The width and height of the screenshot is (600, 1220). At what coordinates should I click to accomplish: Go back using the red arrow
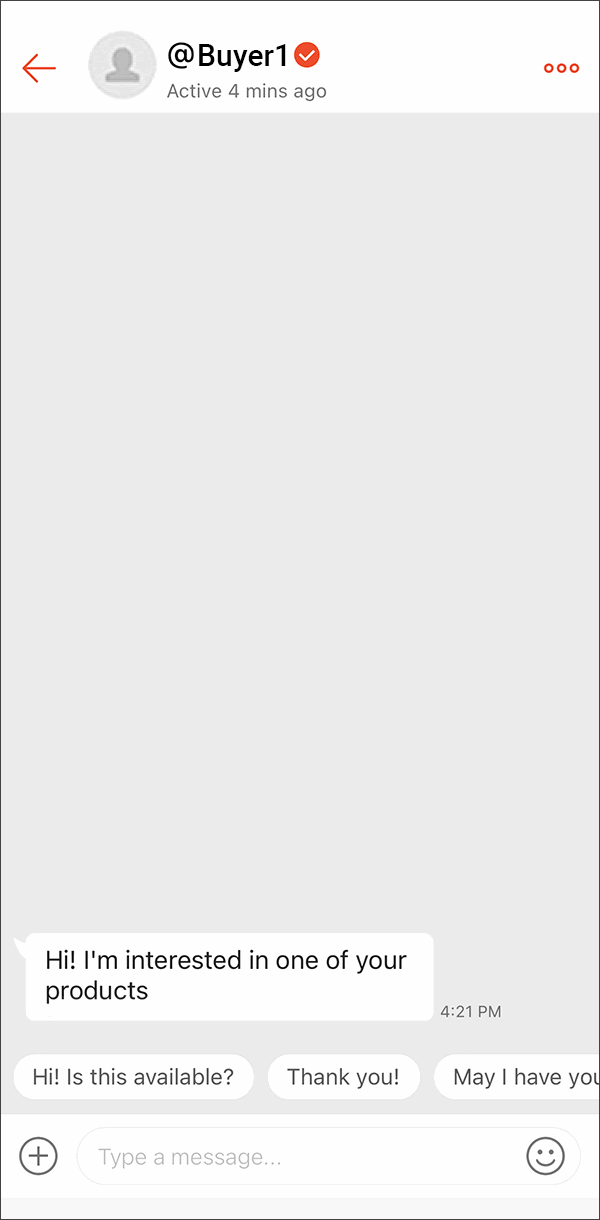click(x=39, y=68)
